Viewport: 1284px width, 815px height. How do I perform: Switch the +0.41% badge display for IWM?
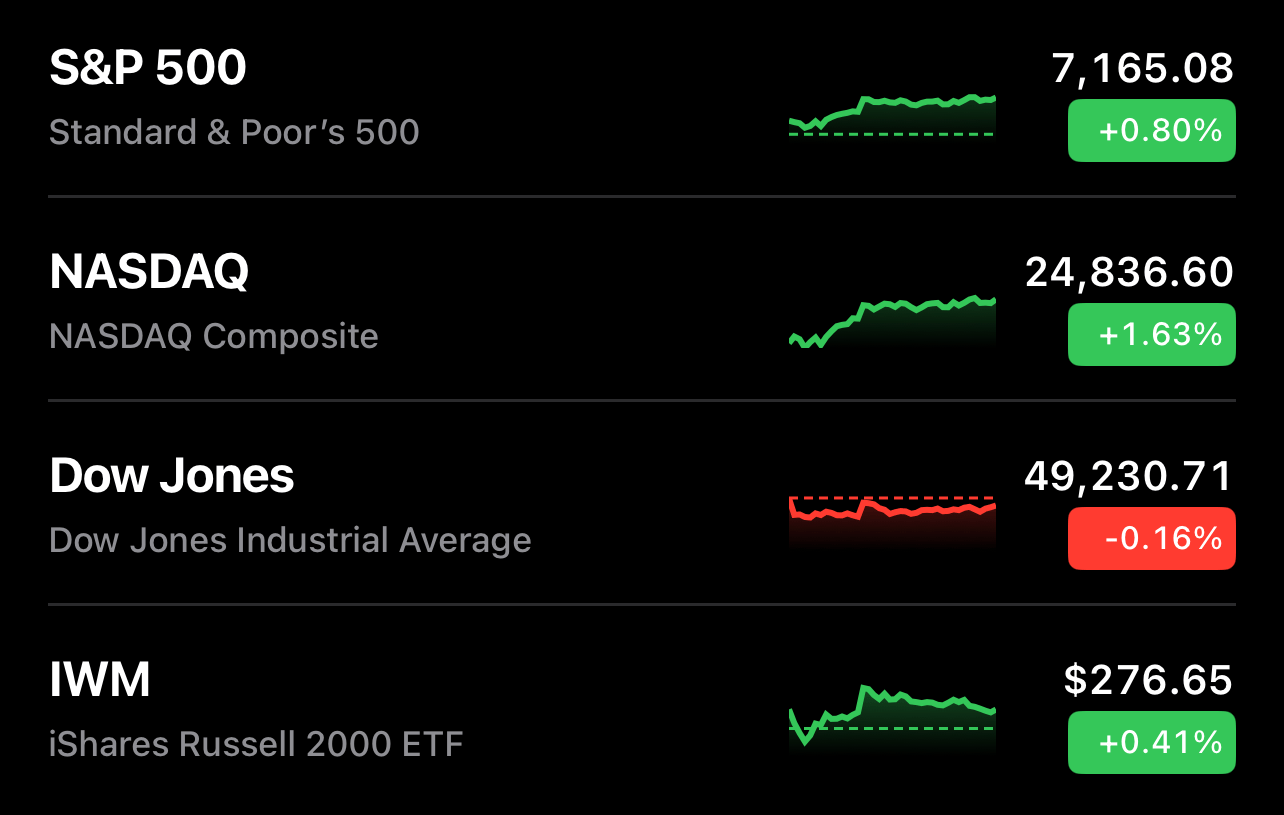(x=1151, y=743)
